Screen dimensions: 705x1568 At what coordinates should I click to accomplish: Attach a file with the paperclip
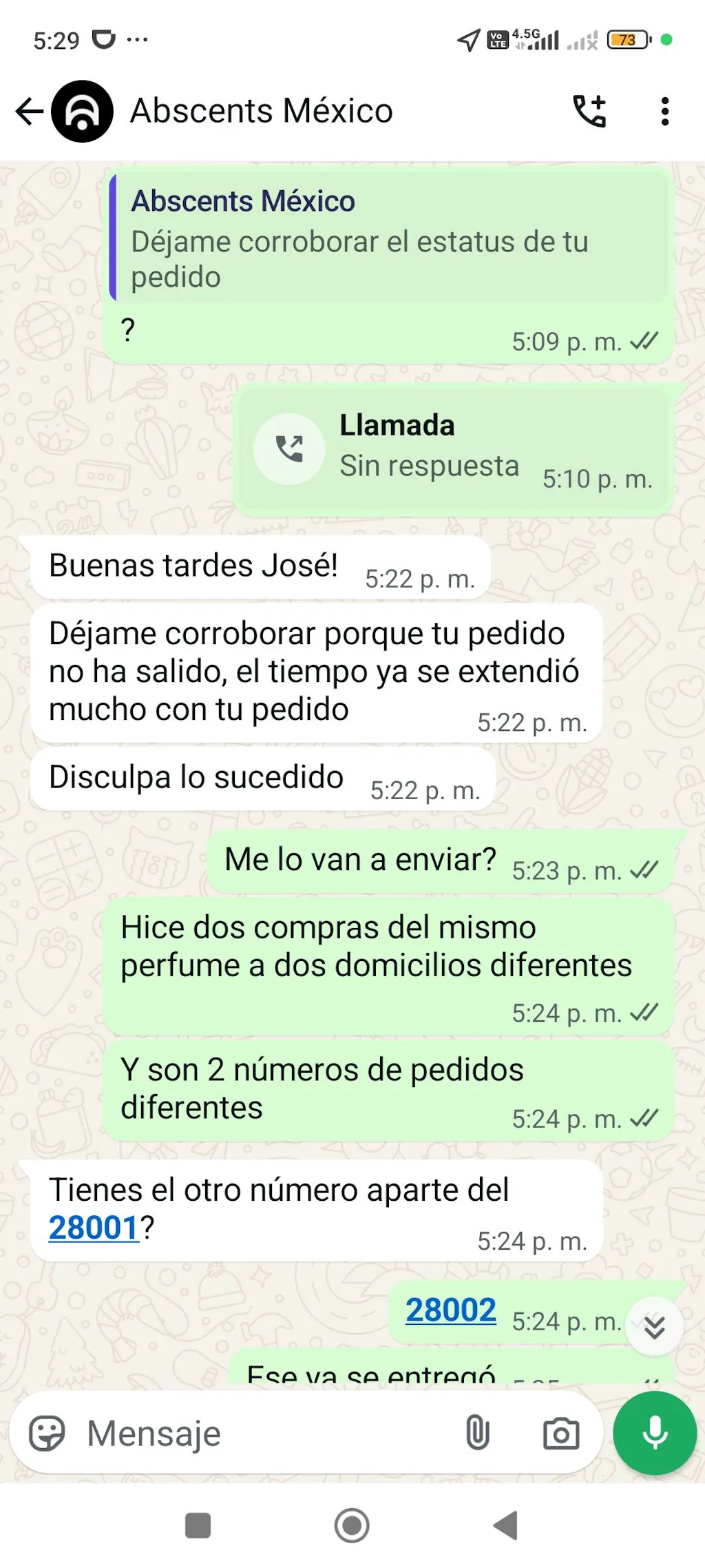(x=477, y=1434)
